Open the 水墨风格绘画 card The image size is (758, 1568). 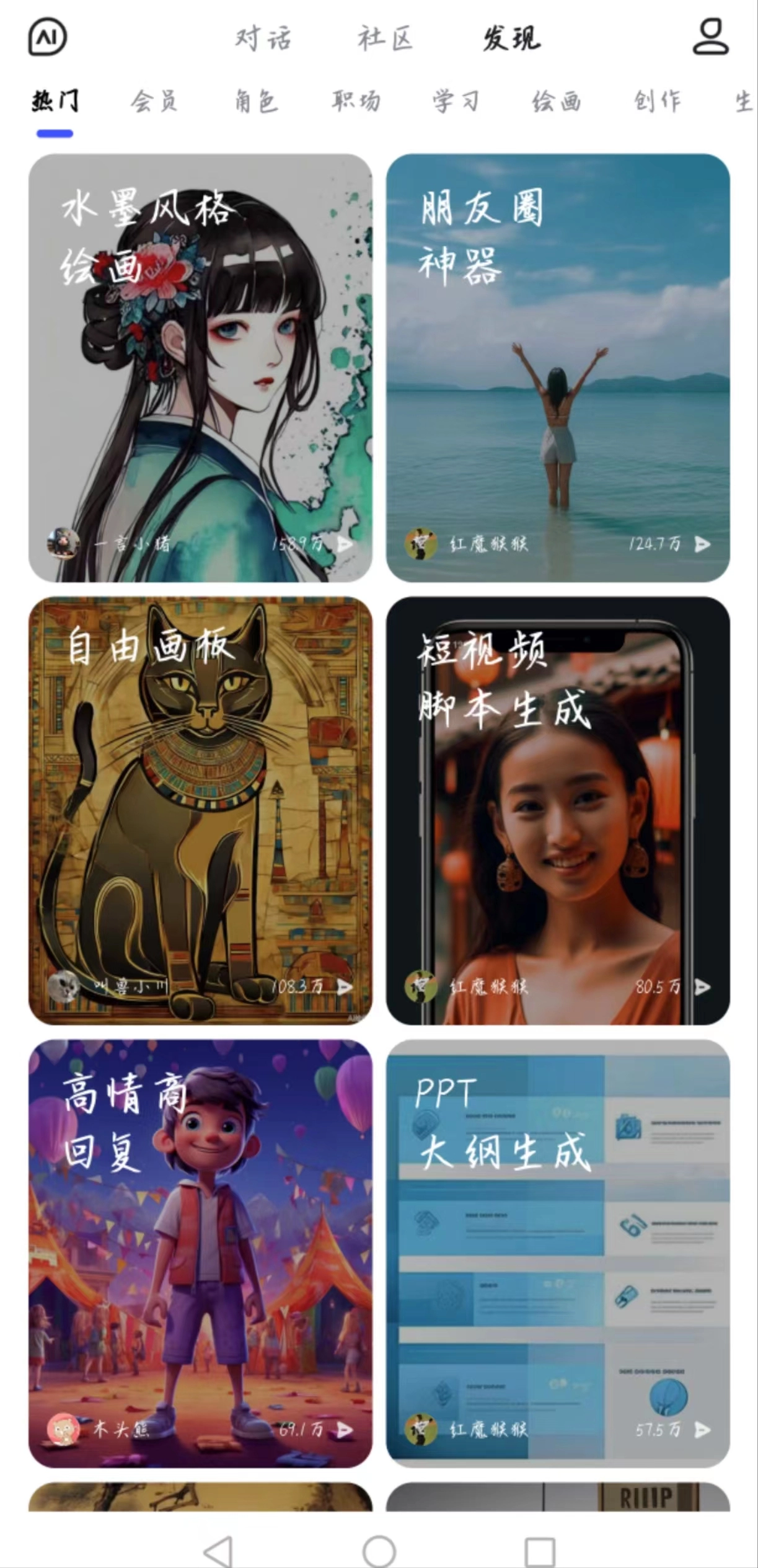point(200,368)
